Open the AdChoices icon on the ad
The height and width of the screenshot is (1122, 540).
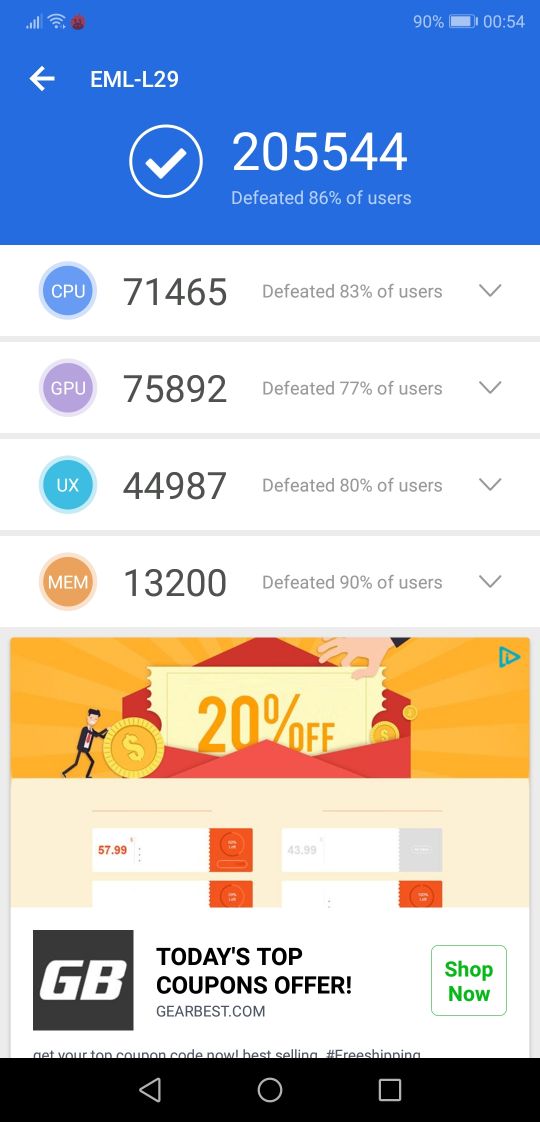pyautogui.click(x=509, y=657)
